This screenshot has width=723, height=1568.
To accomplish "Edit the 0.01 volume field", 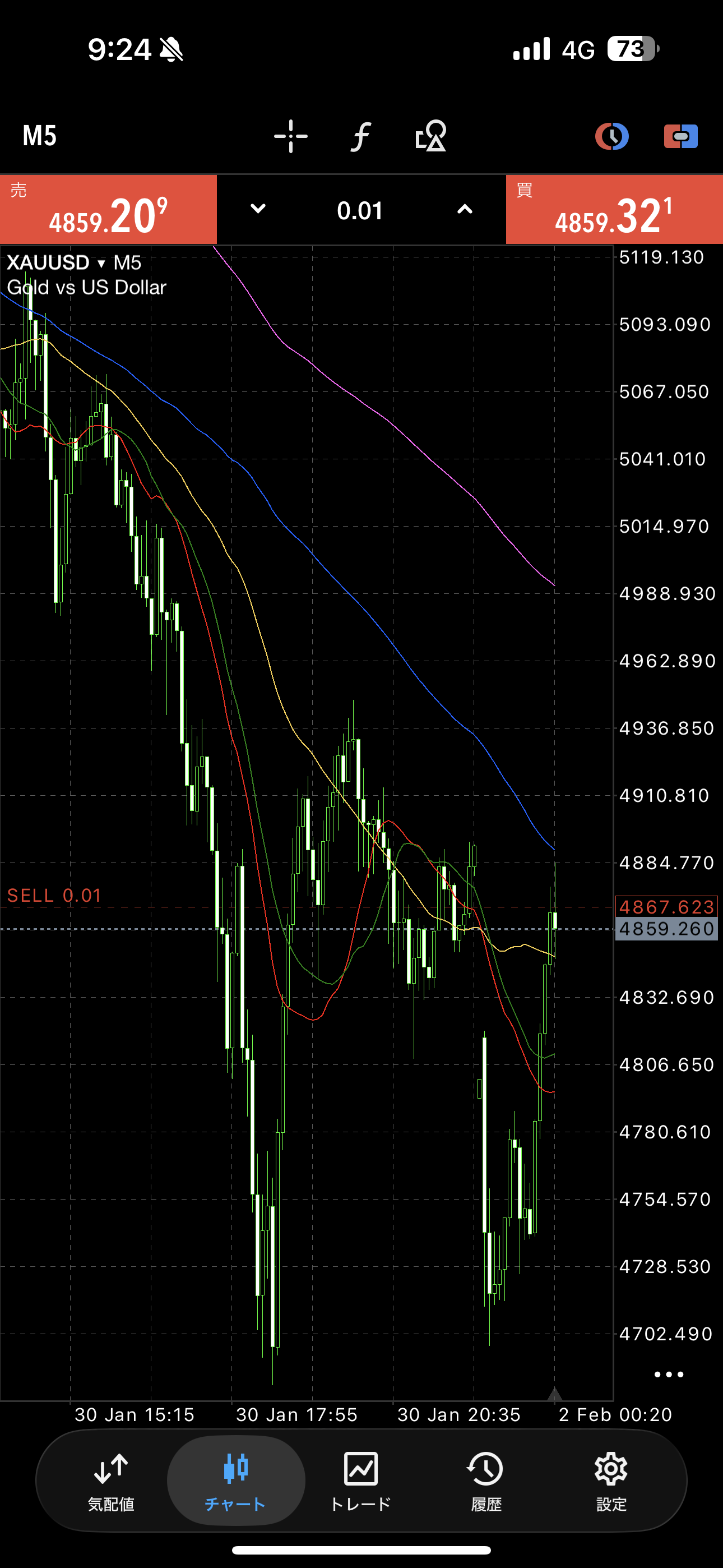I will [360, 211].
